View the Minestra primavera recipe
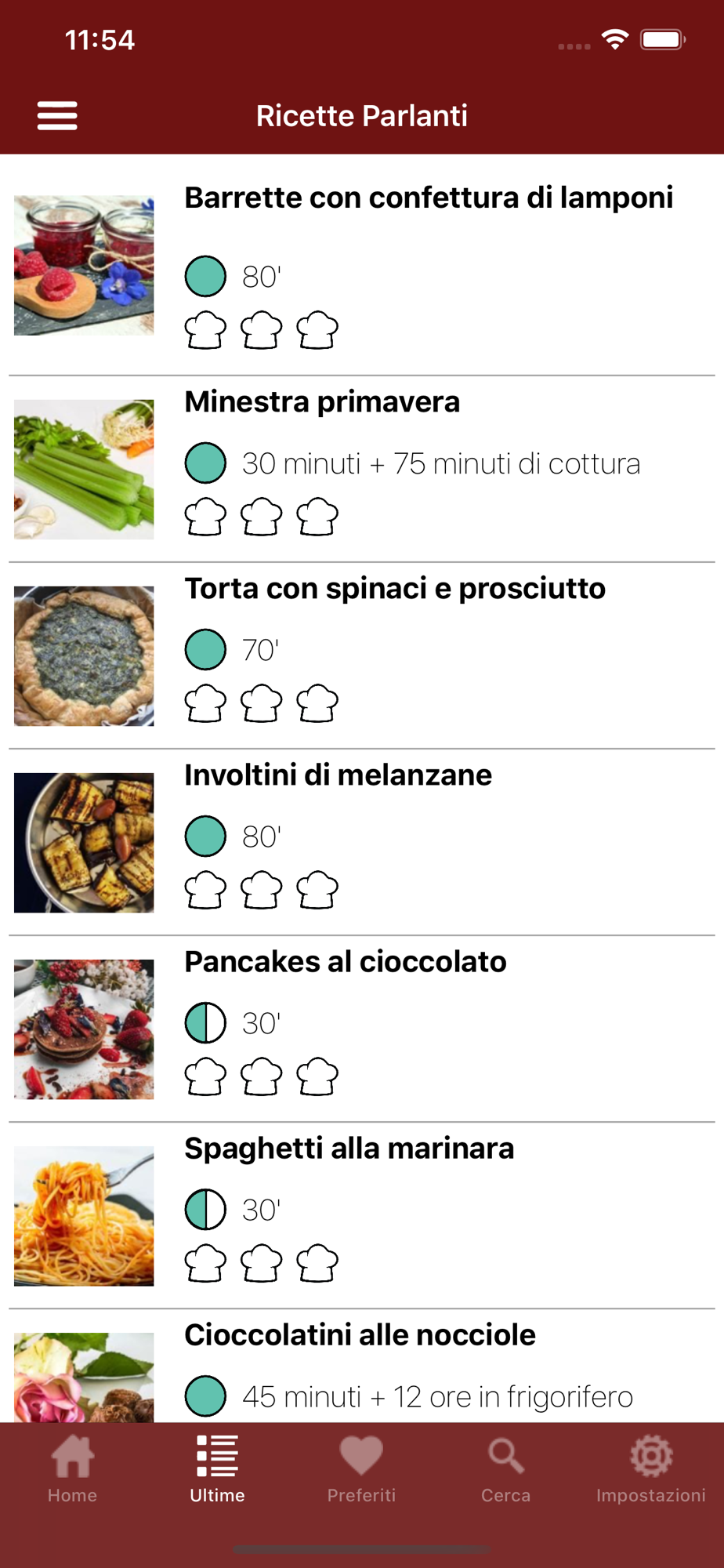 pyautogui.click(x=322, y=402)
